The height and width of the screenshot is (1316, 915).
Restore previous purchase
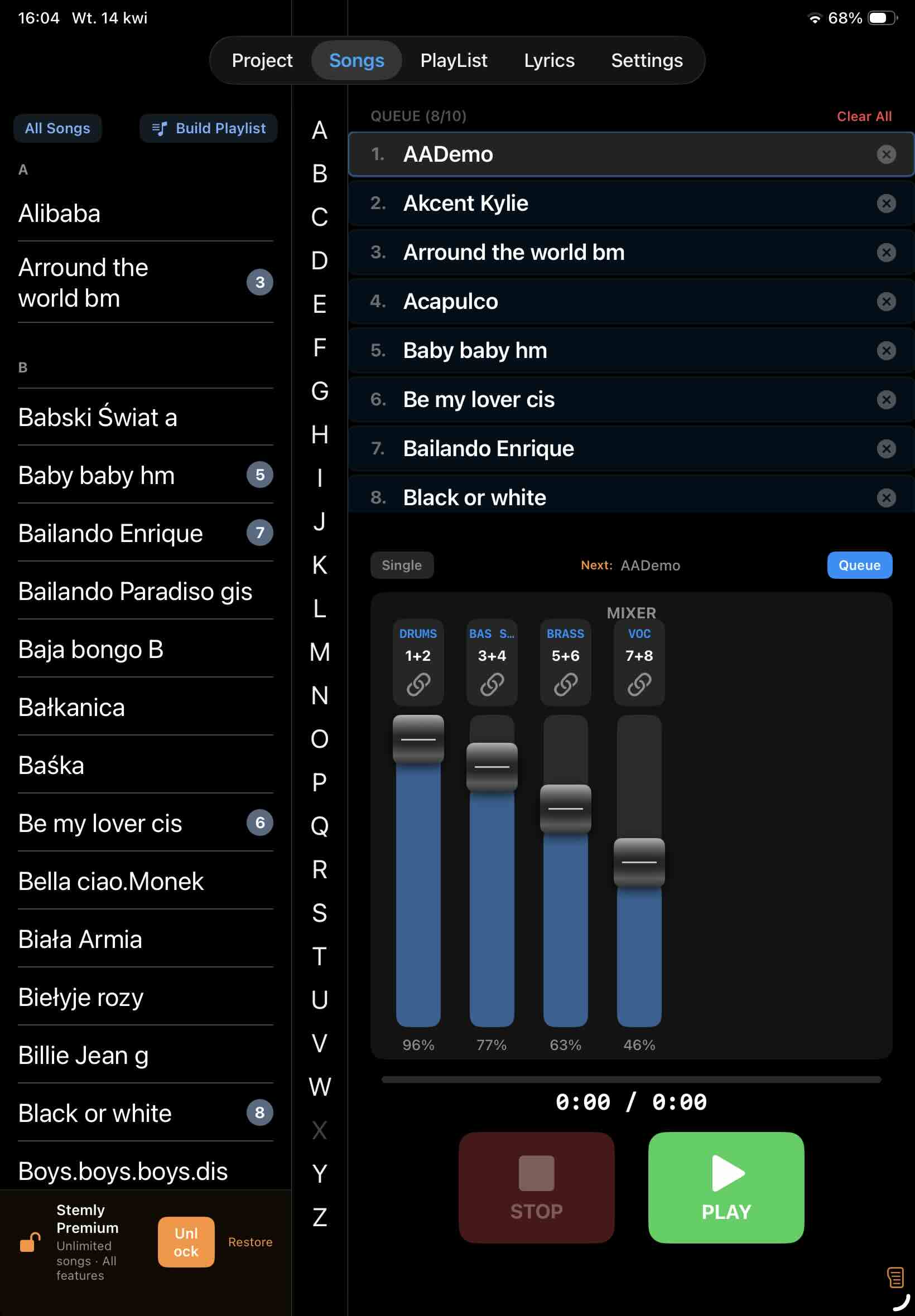pos(250,1241)
